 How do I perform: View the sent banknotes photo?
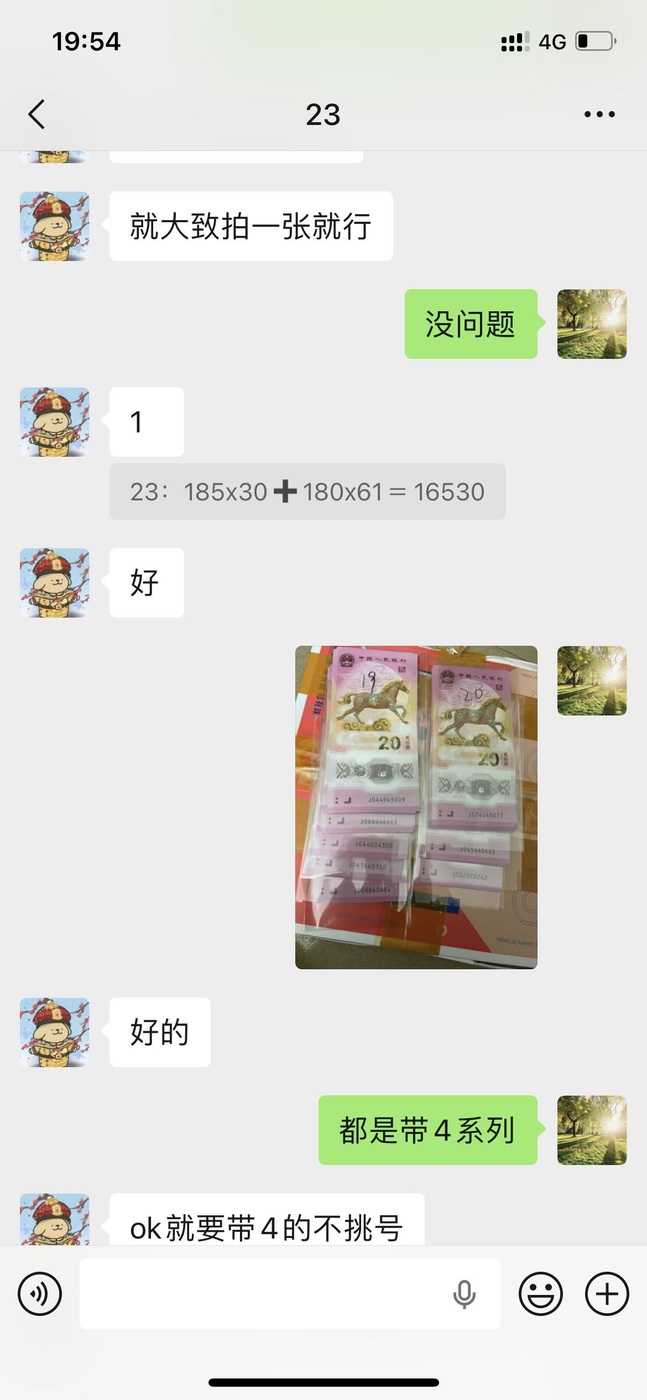pos(416,807)
